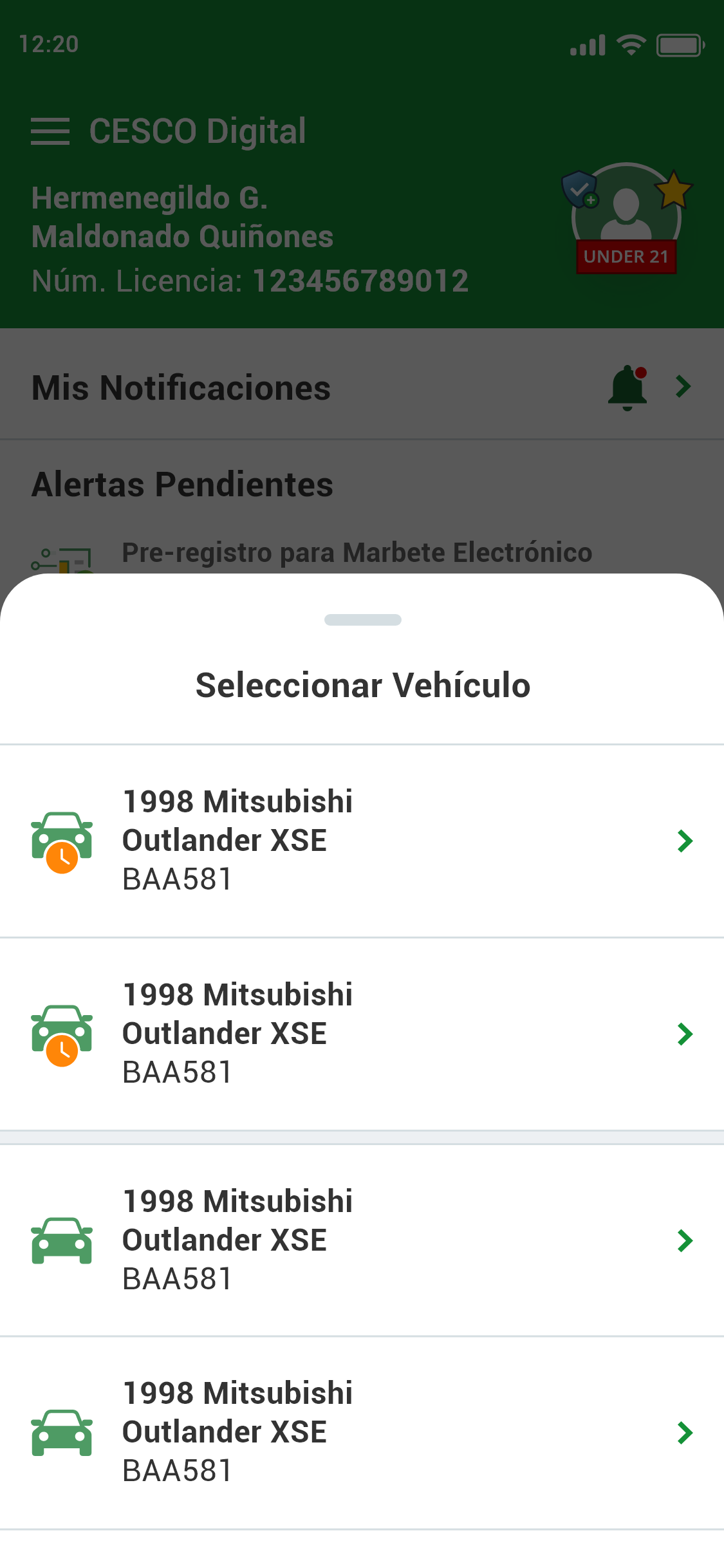724x1568 pixels.
Task: Click the license number 123456789012
Action: [360, 281]
